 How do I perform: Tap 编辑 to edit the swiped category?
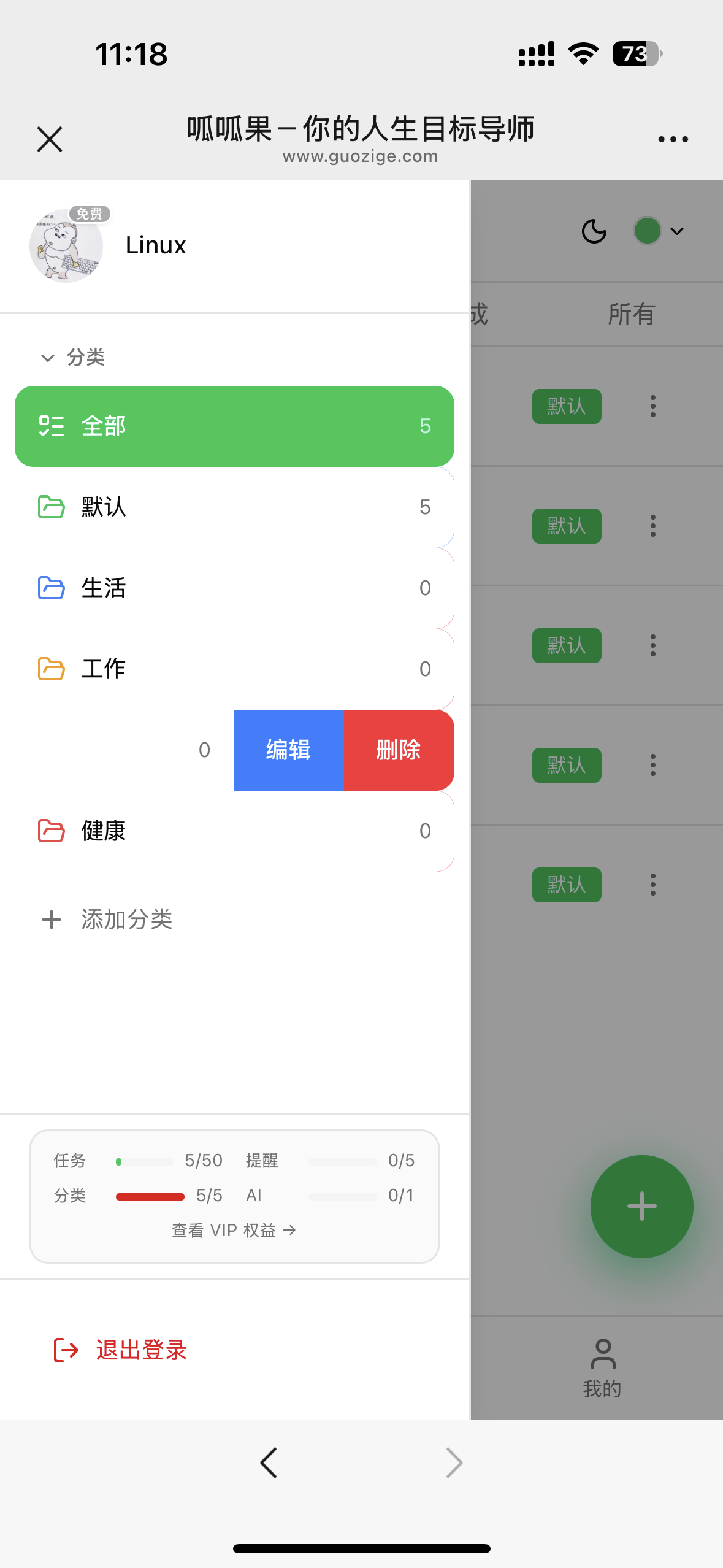tap(289, 750)
